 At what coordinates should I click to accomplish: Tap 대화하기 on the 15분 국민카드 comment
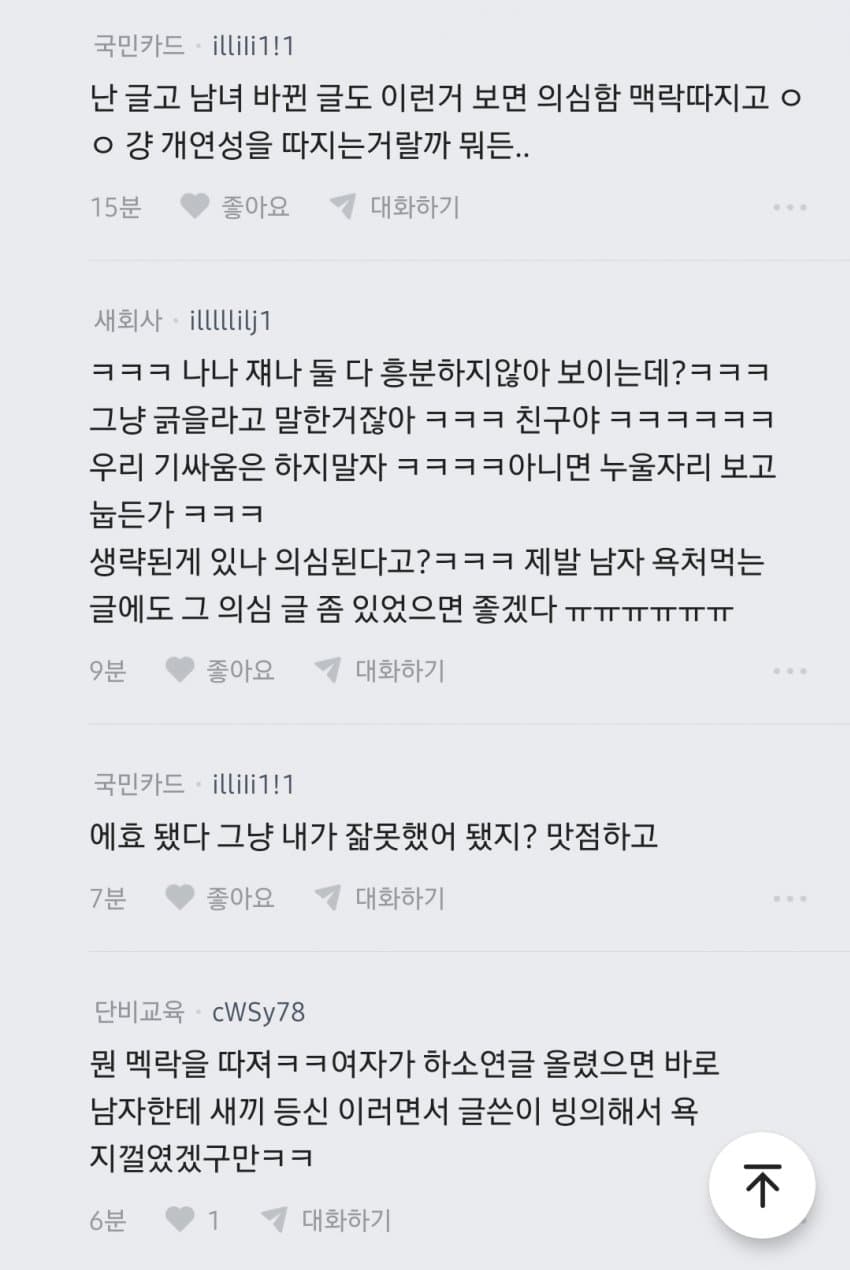395,207
